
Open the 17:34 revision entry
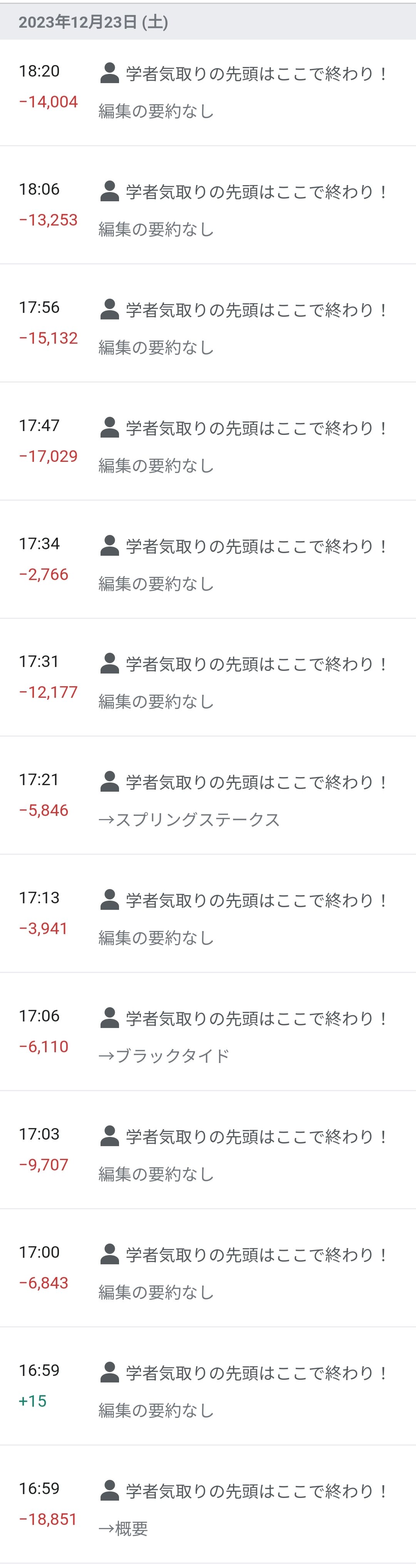pos(208,564)
